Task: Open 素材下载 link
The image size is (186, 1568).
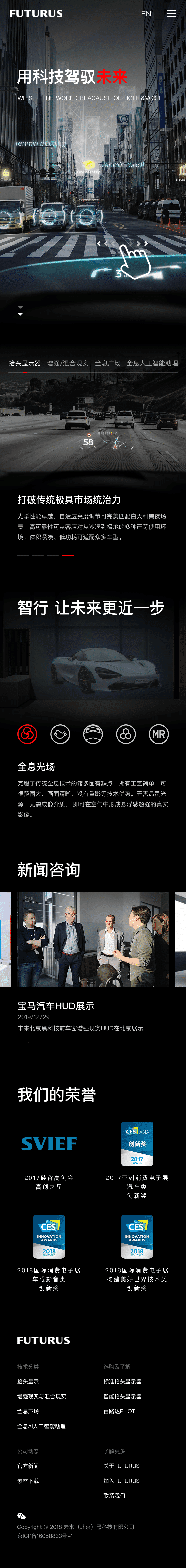Action: (x=28, y=1480)
